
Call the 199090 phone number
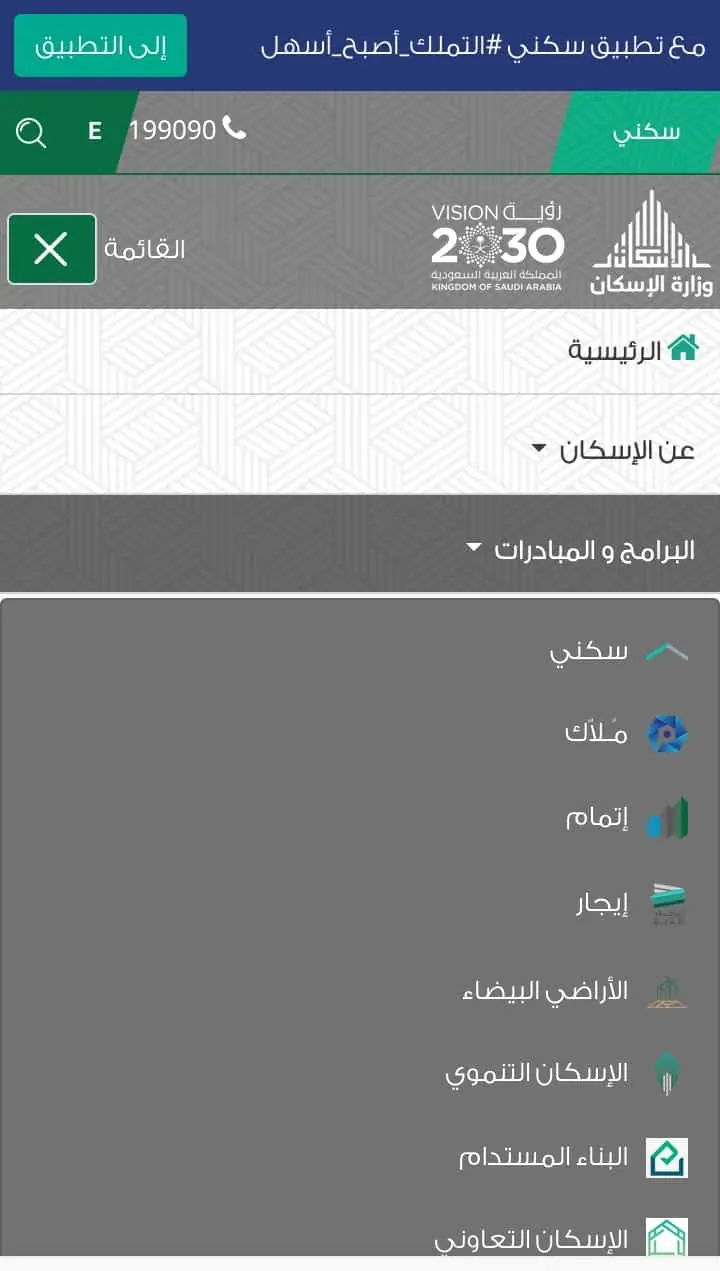(187, 130)
